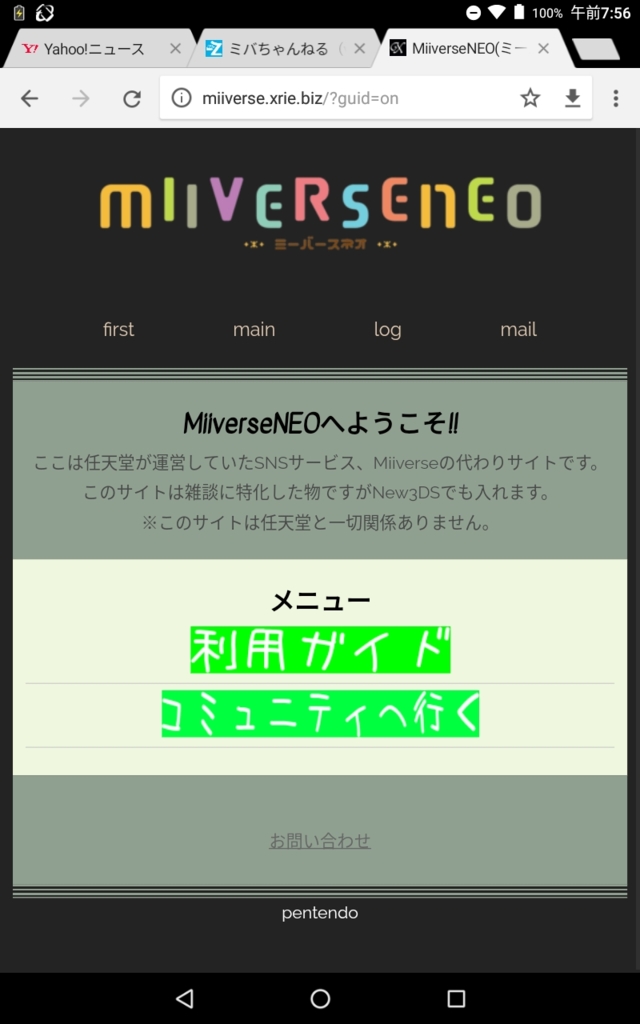Open the 利用ガイド usage guide

click(320, 650)
